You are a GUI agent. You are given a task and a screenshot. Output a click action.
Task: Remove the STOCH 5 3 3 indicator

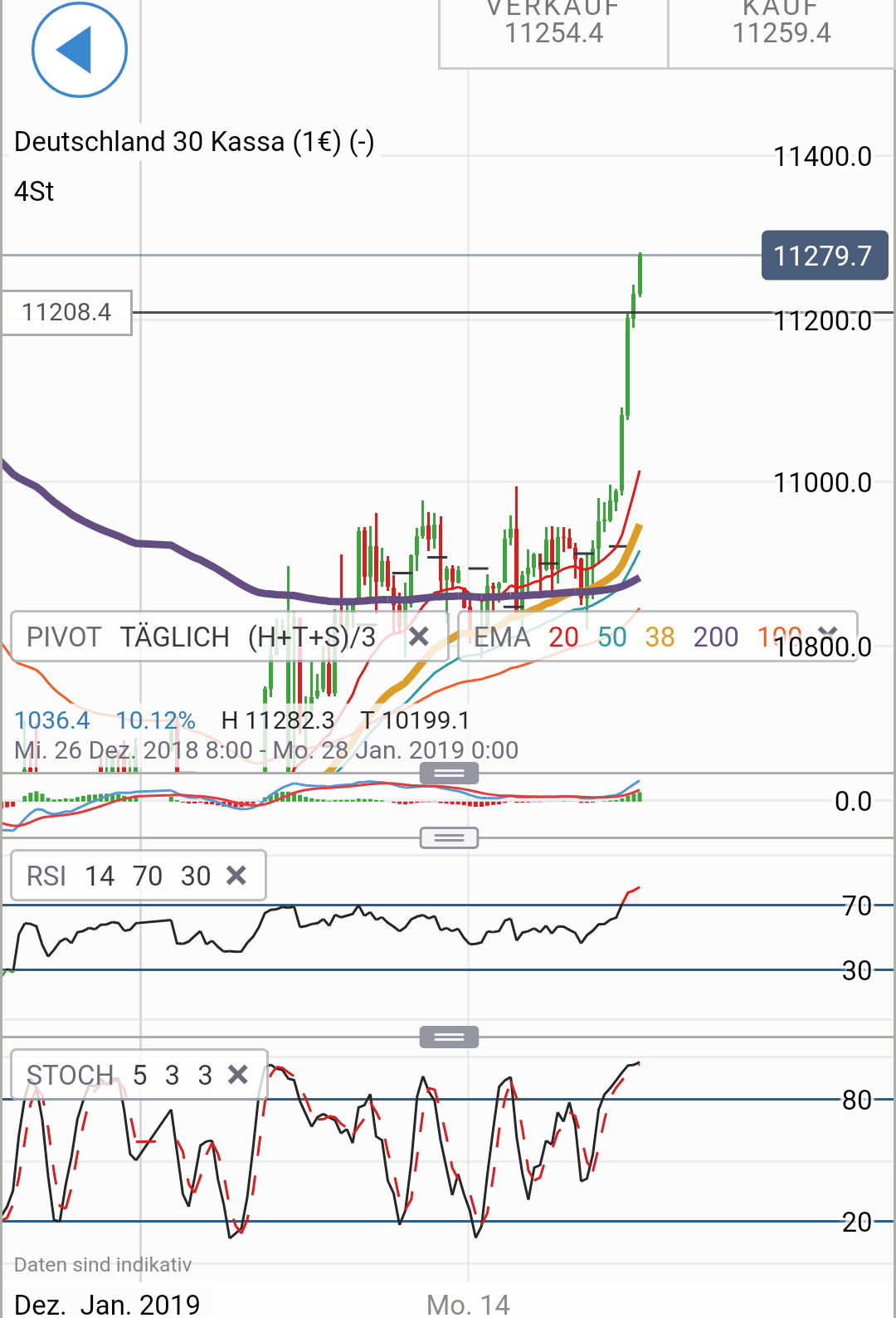tap(237, 1073)
